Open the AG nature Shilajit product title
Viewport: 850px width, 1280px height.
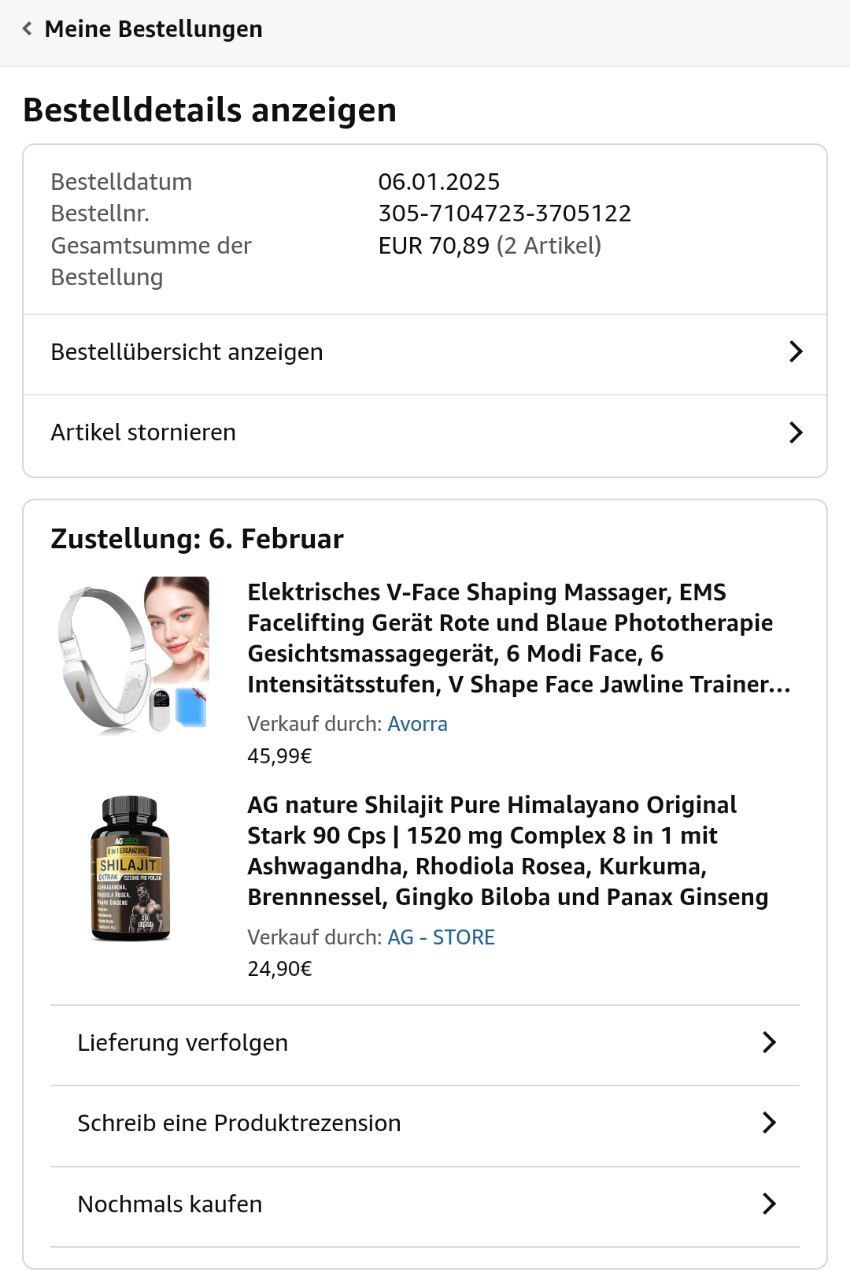click(x=508, y=851)
